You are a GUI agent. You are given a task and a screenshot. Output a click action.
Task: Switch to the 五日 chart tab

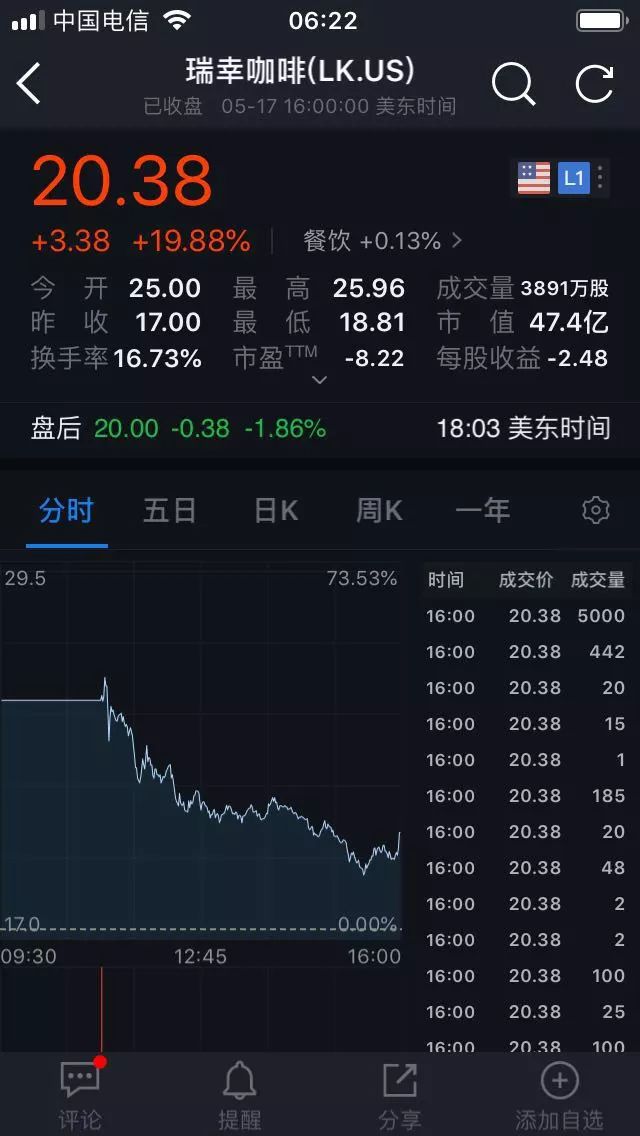click(x=169, y=511)
